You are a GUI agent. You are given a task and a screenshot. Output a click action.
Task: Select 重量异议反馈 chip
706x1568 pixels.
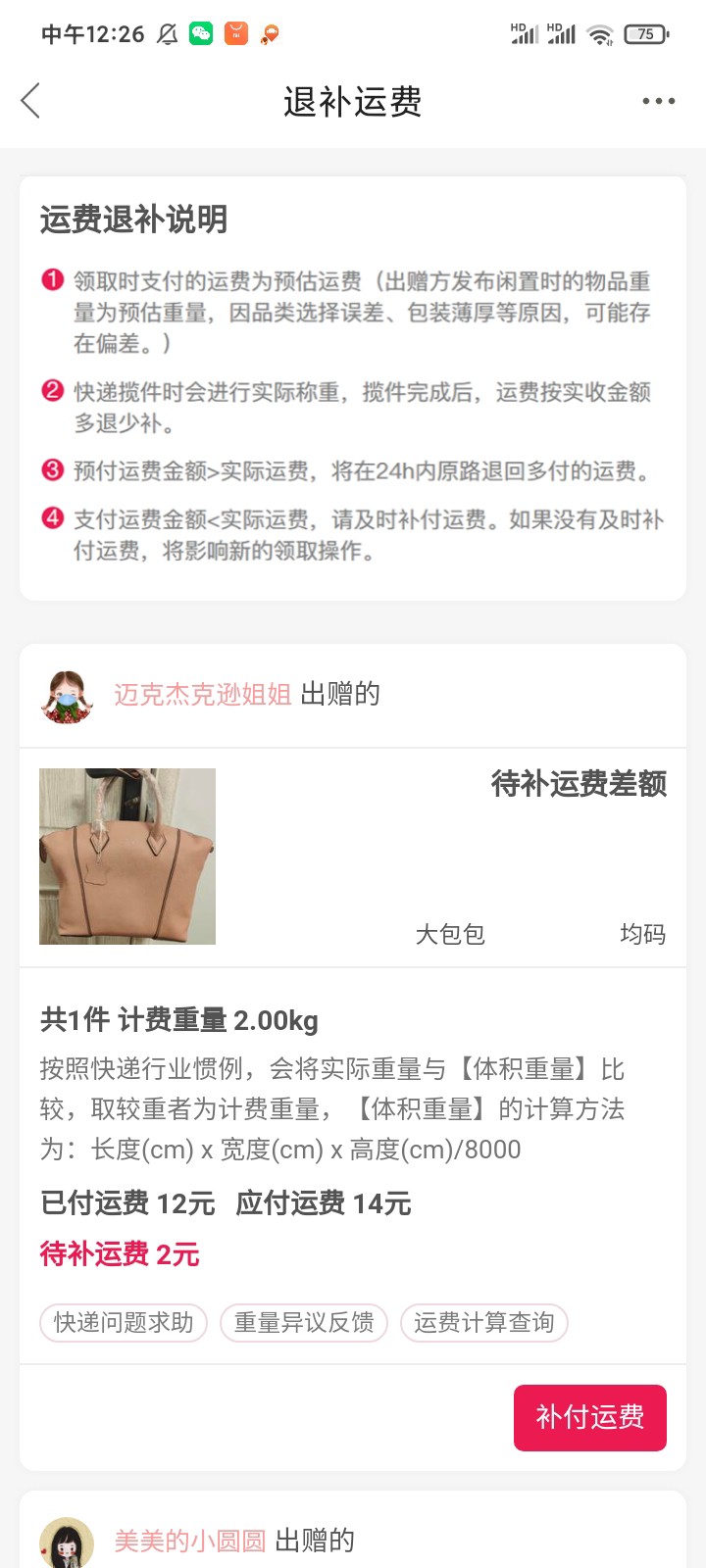click(304, 1323)
